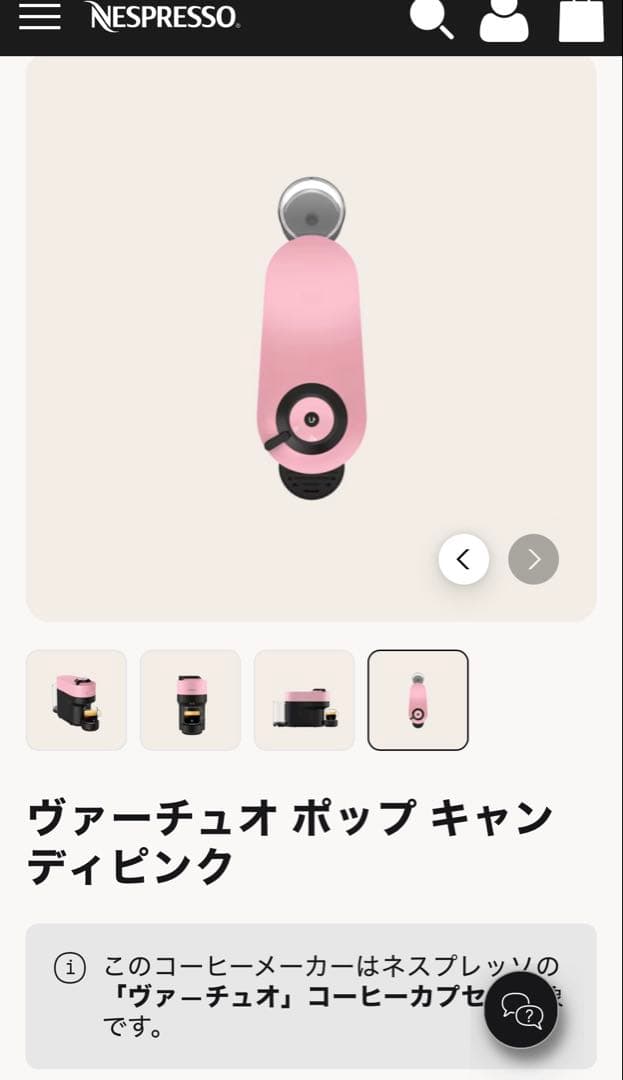Viewport: 623px width, 1080px height.
Task: Open the shopping bag
Action: pos(581,20)
